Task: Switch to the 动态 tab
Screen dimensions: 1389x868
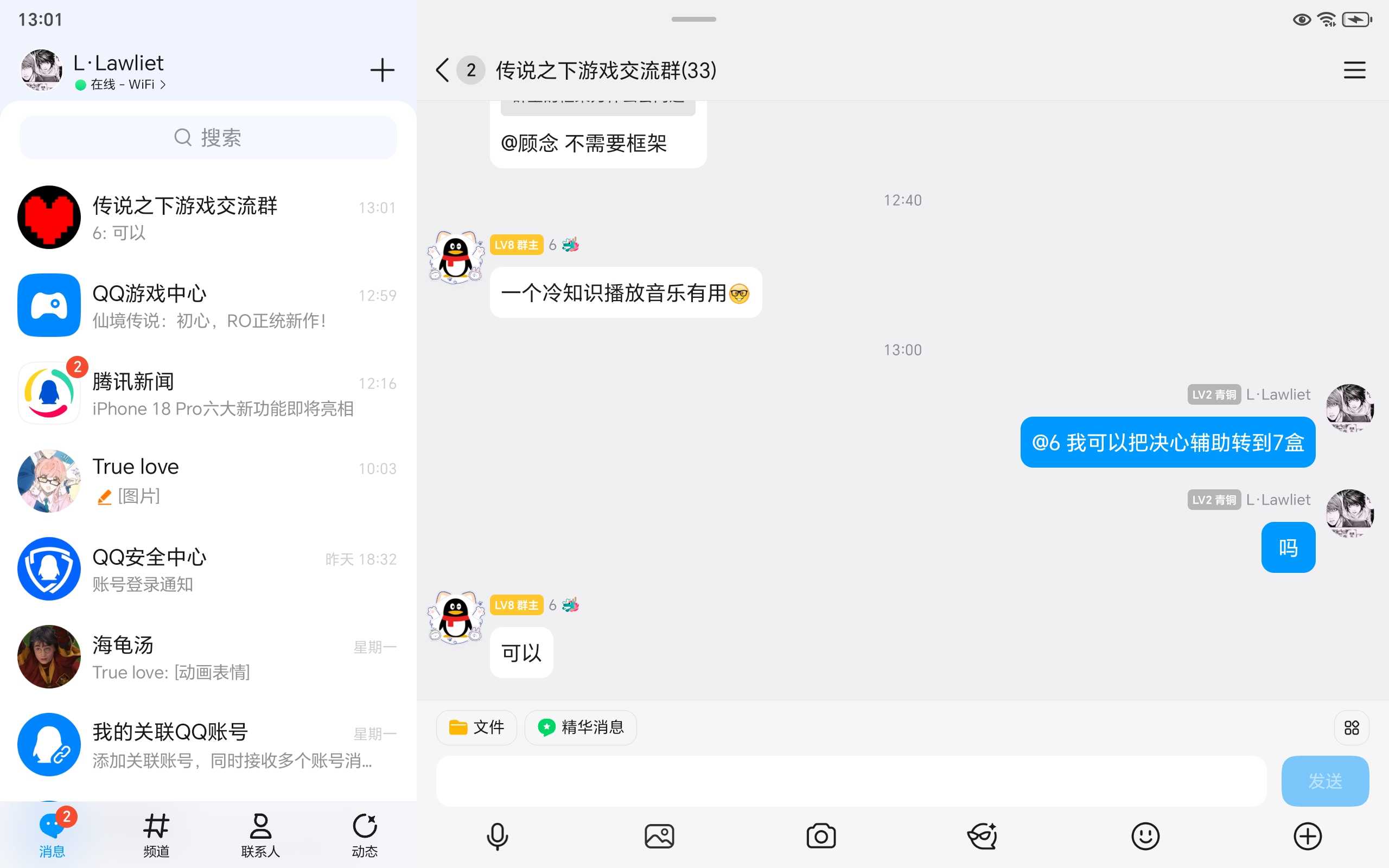Action: click(365, 835)
